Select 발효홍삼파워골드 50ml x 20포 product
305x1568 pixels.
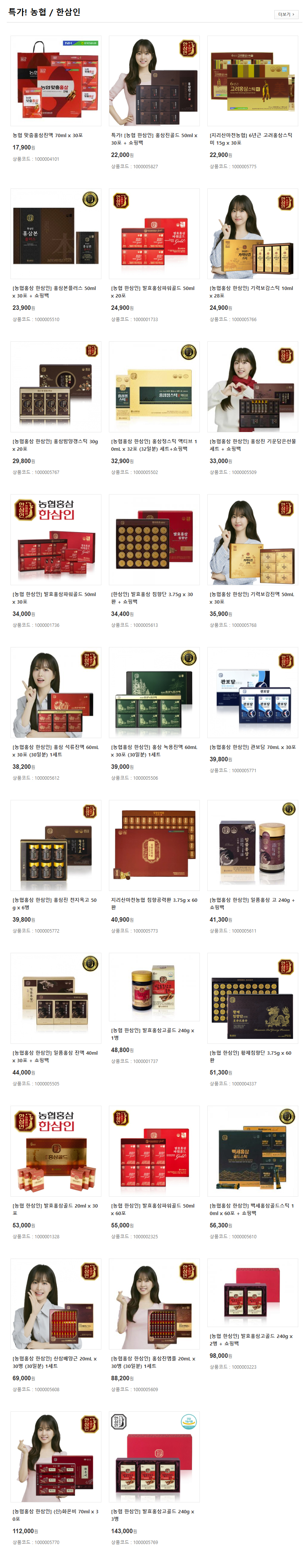coord(154,234)
